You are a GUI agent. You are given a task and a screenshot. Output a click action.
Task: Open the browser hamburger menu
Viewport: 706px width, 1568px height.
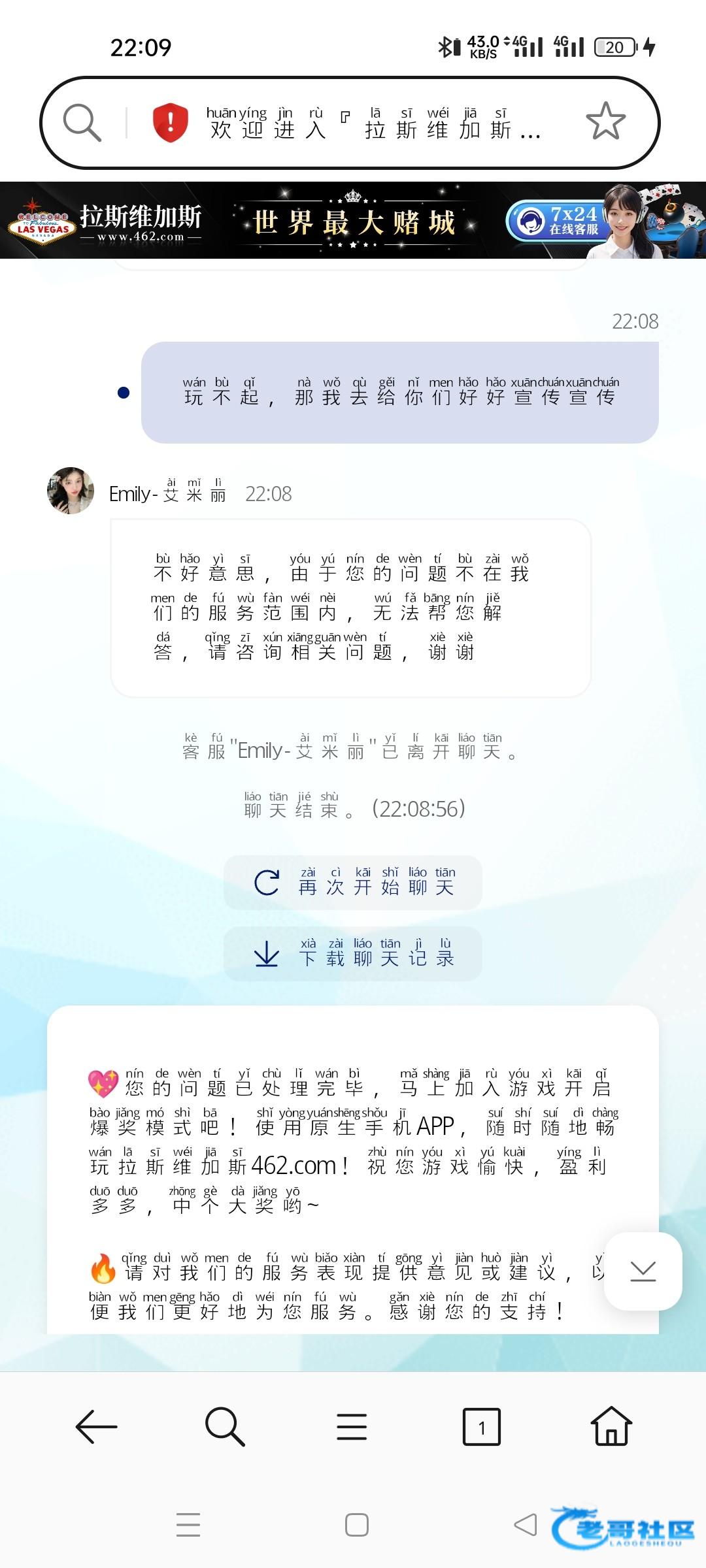tap(352, 1426)
